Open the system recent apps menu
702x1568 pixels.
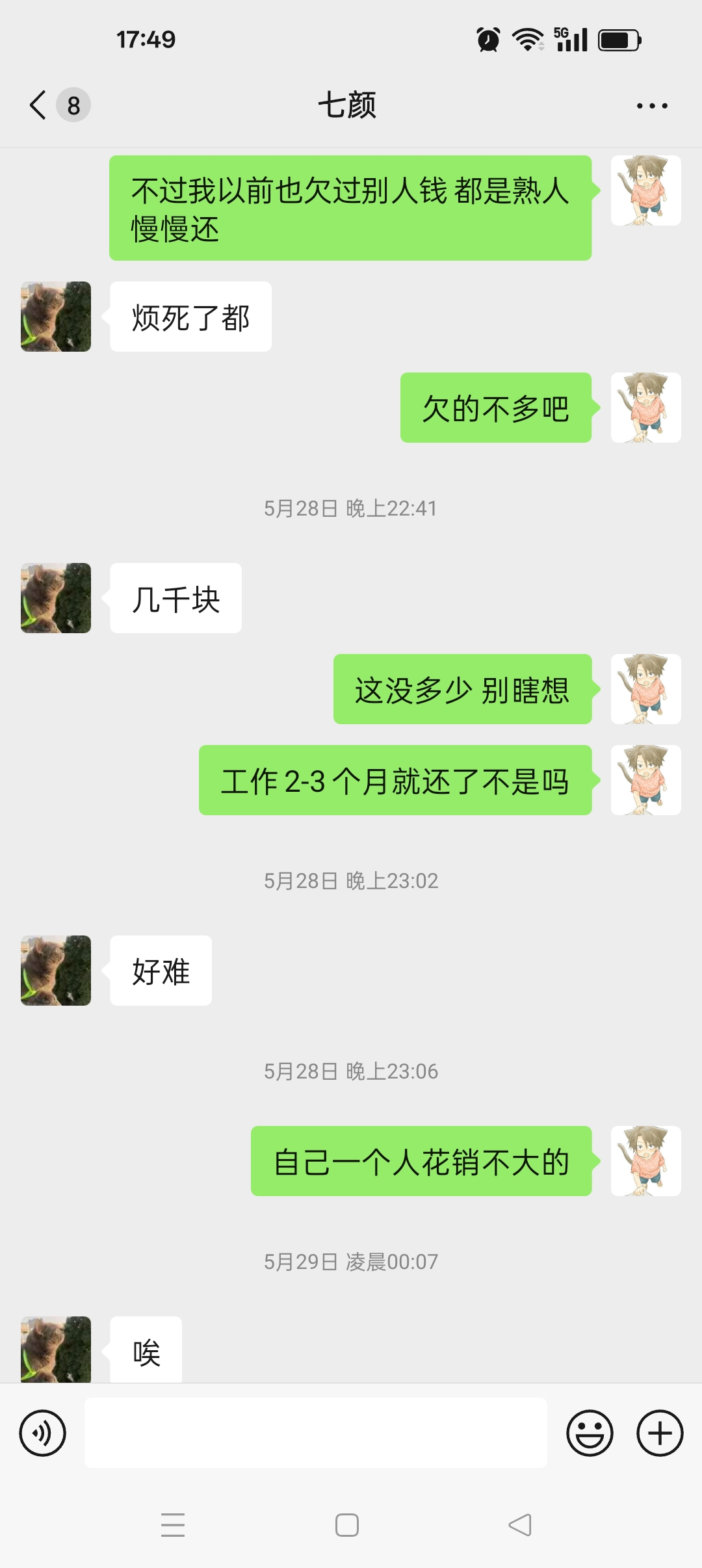(x=173, y=1524)
